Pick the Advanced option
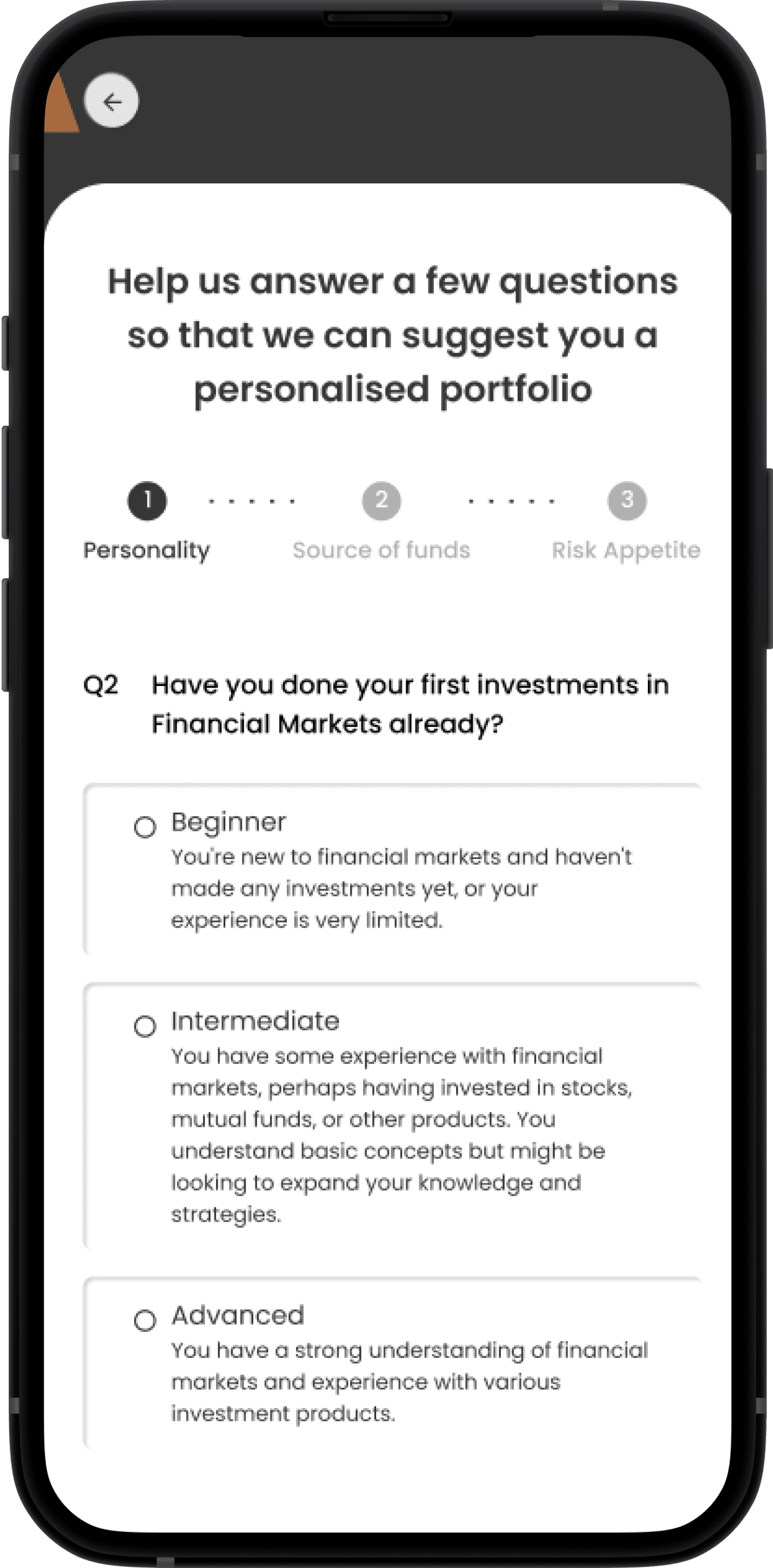The height and width of the screenshot is (1568, 773). click(392, 1363)
